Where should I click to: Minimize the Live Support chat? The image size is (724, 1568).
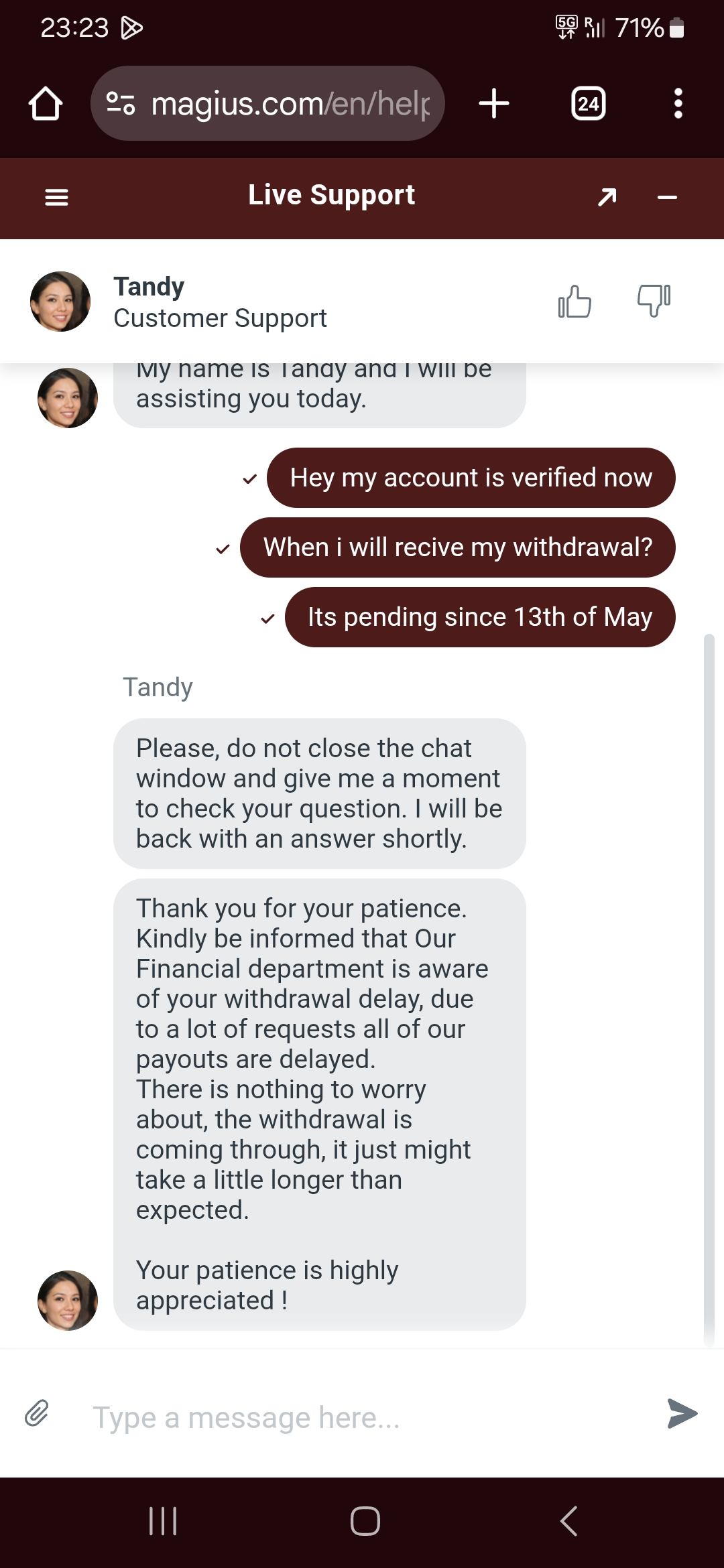click(x=667, y=197)
